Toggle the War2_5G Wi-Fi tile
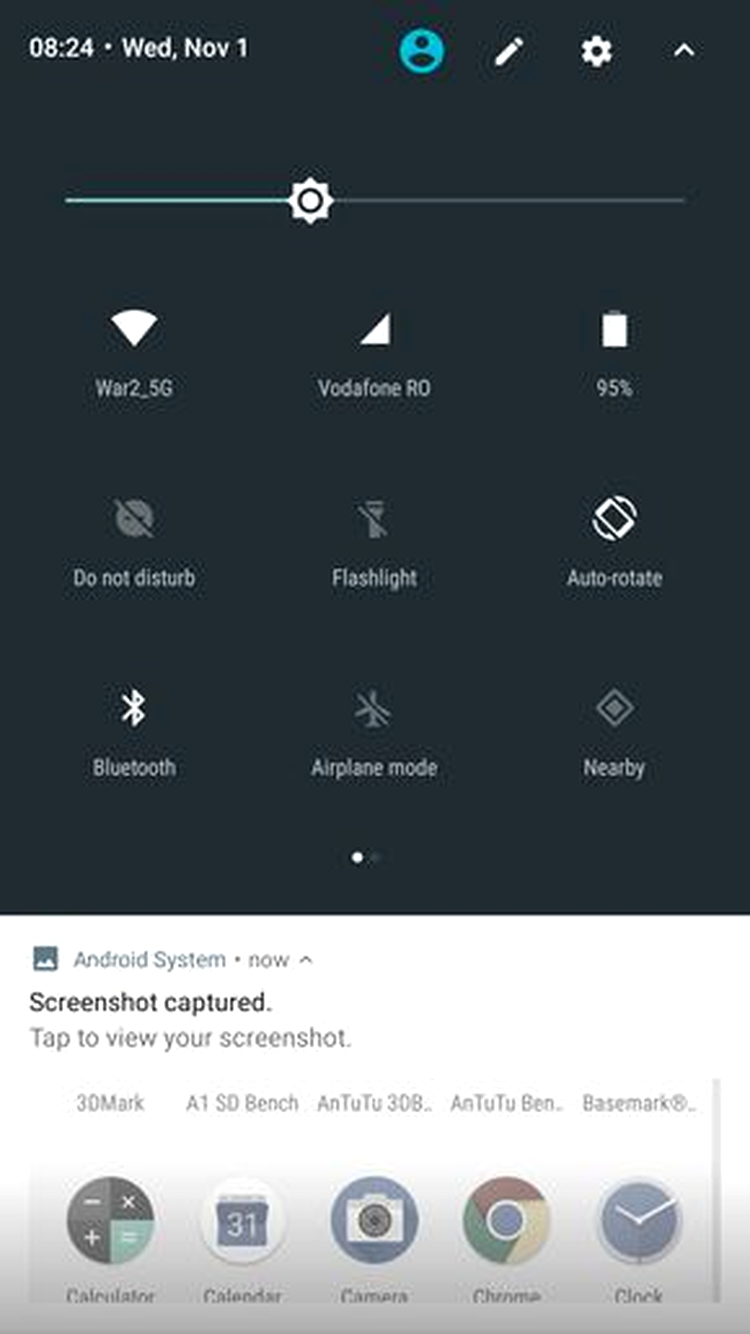Viewport: 750px width, 1334px height. click(x=134, y=352)
